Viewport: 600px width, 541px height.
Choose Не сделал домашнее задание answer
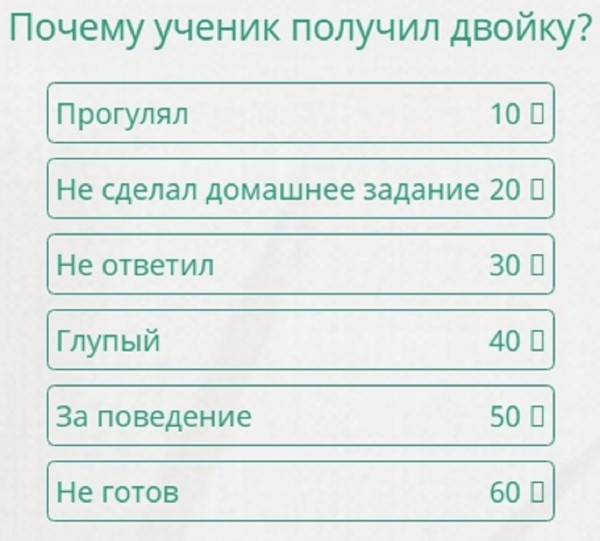click(300, 189)
